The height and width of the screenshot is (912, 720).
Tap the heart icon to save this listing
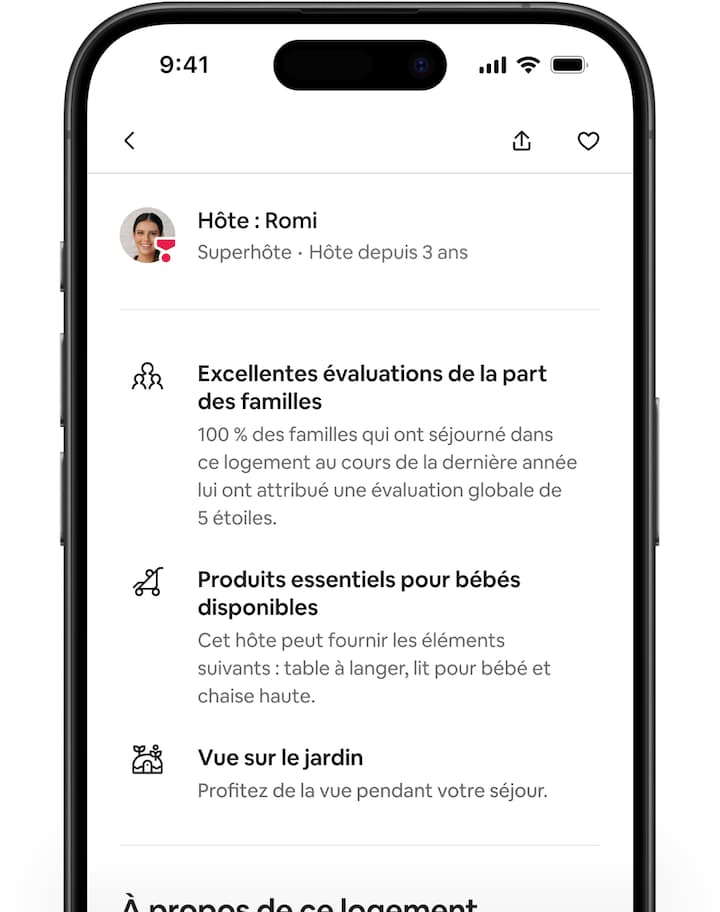(x=589, y=141)
